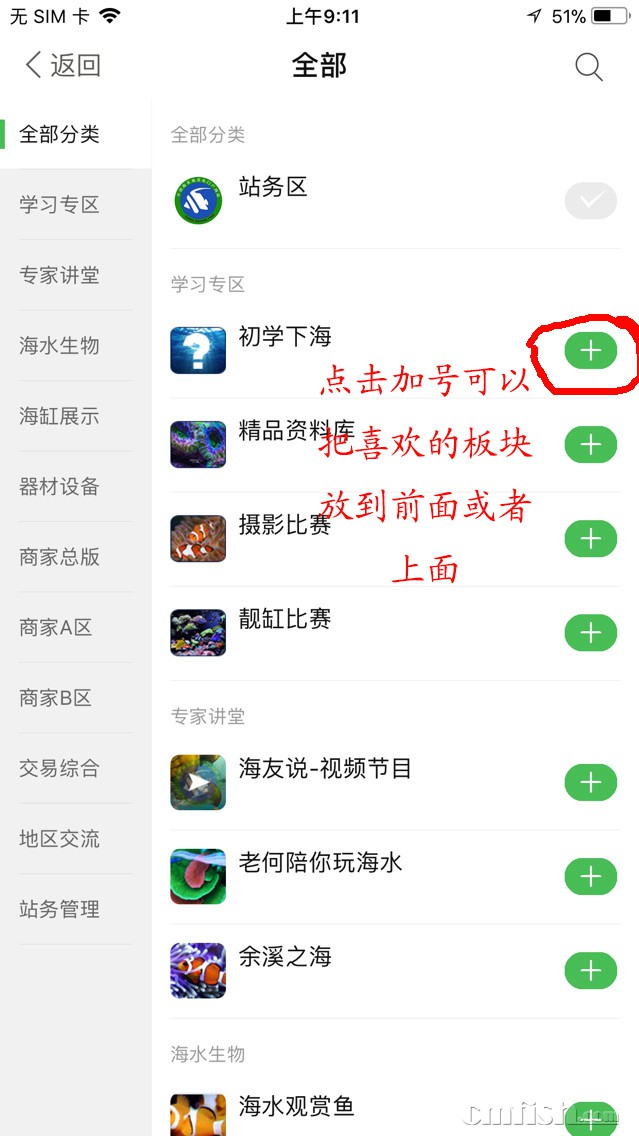Uncheck the 站务区 subscribed checkmark

(x=590, y=201)
